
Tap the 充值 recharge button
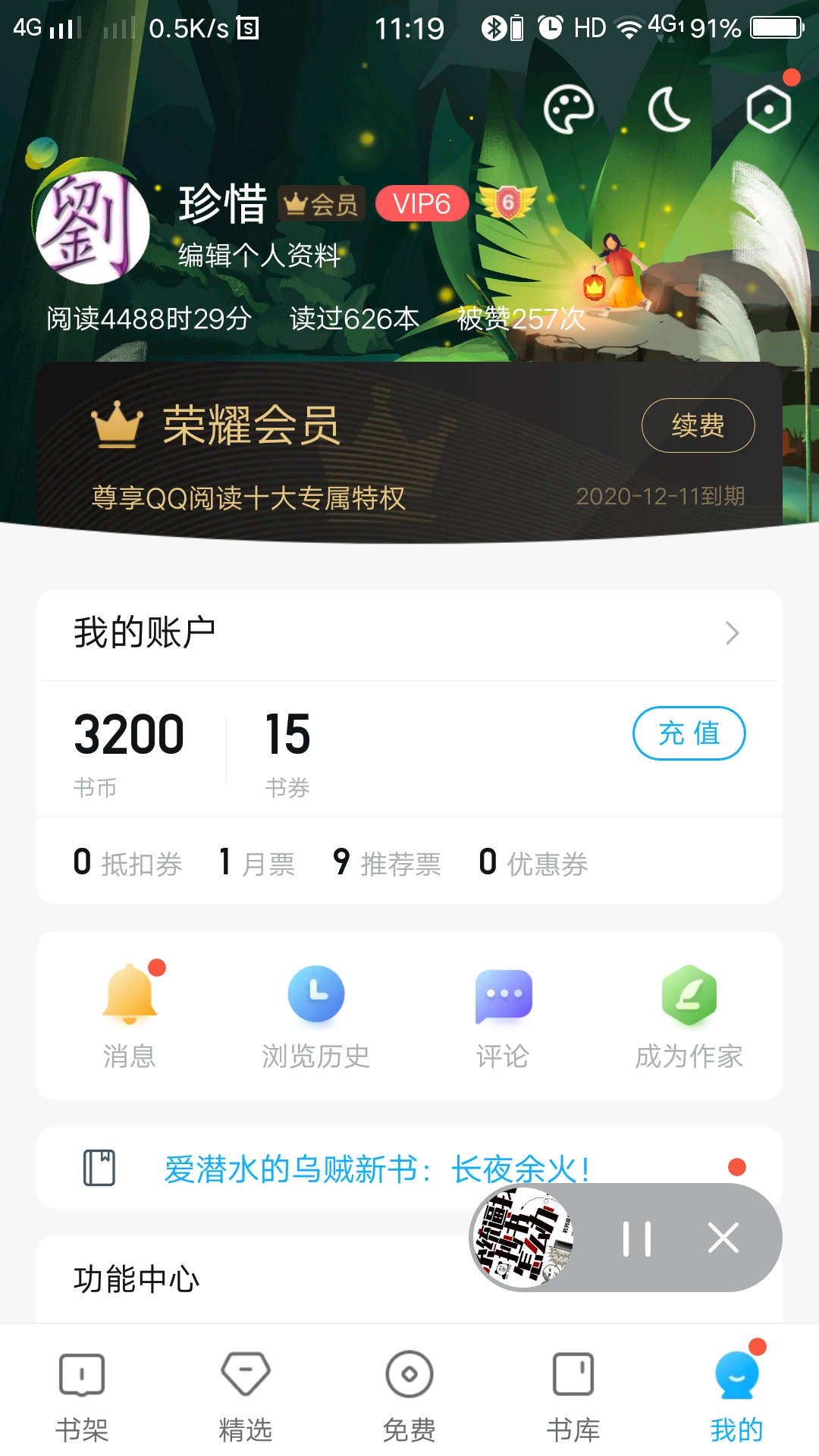(x=689, y=733)
